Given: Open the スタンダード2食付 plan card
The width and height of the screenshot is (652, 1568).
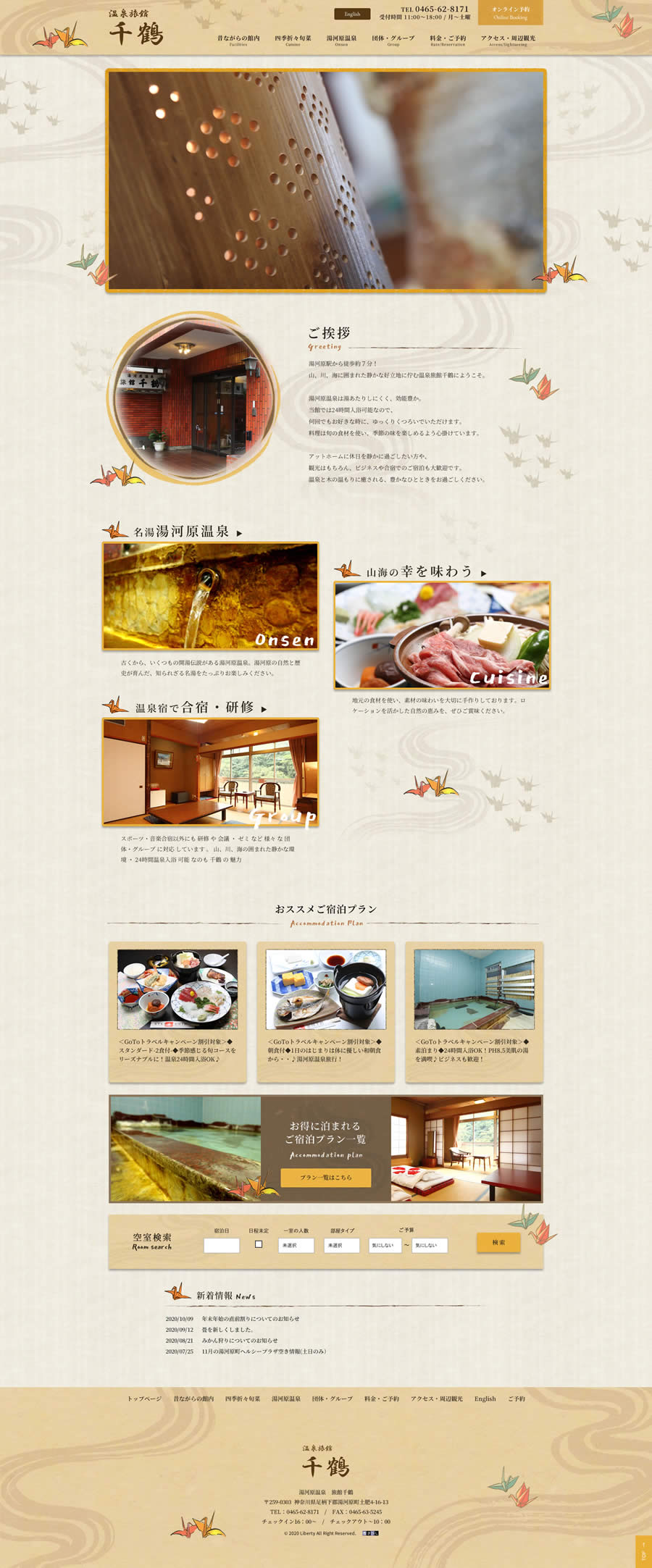Looking at the screenshot, I should 177,1011.
